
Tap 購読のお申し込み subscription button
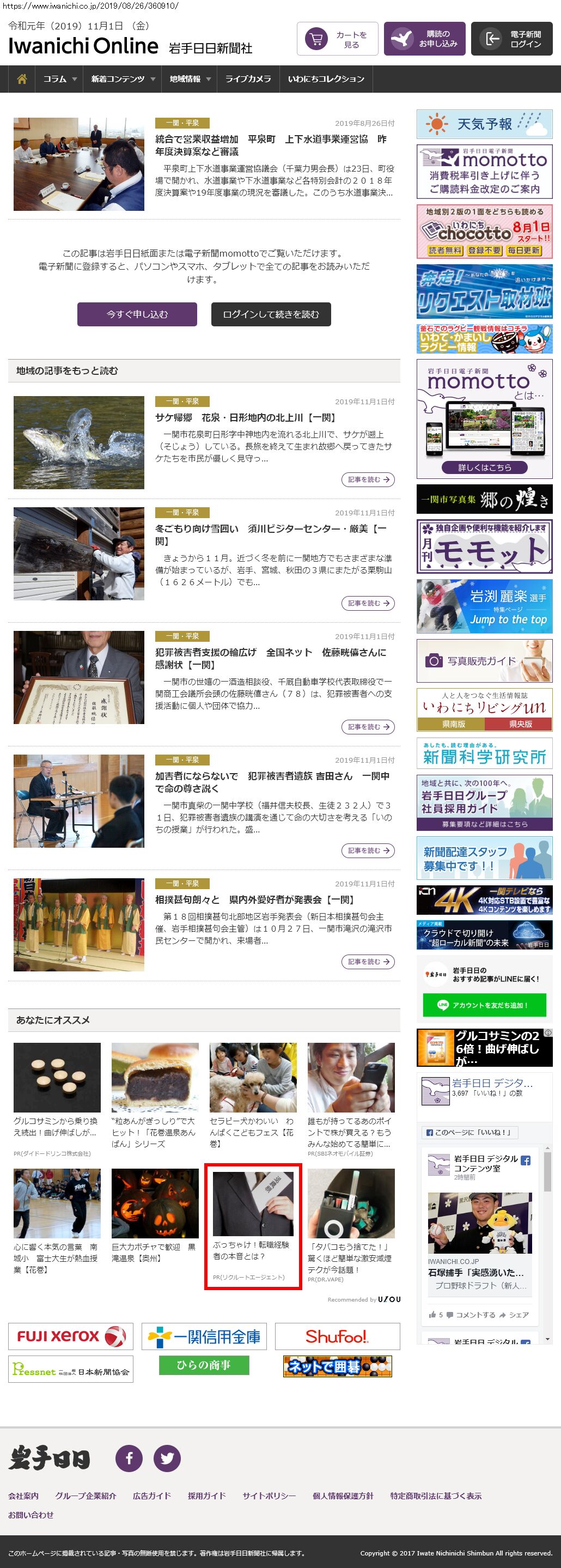point(425,39)
